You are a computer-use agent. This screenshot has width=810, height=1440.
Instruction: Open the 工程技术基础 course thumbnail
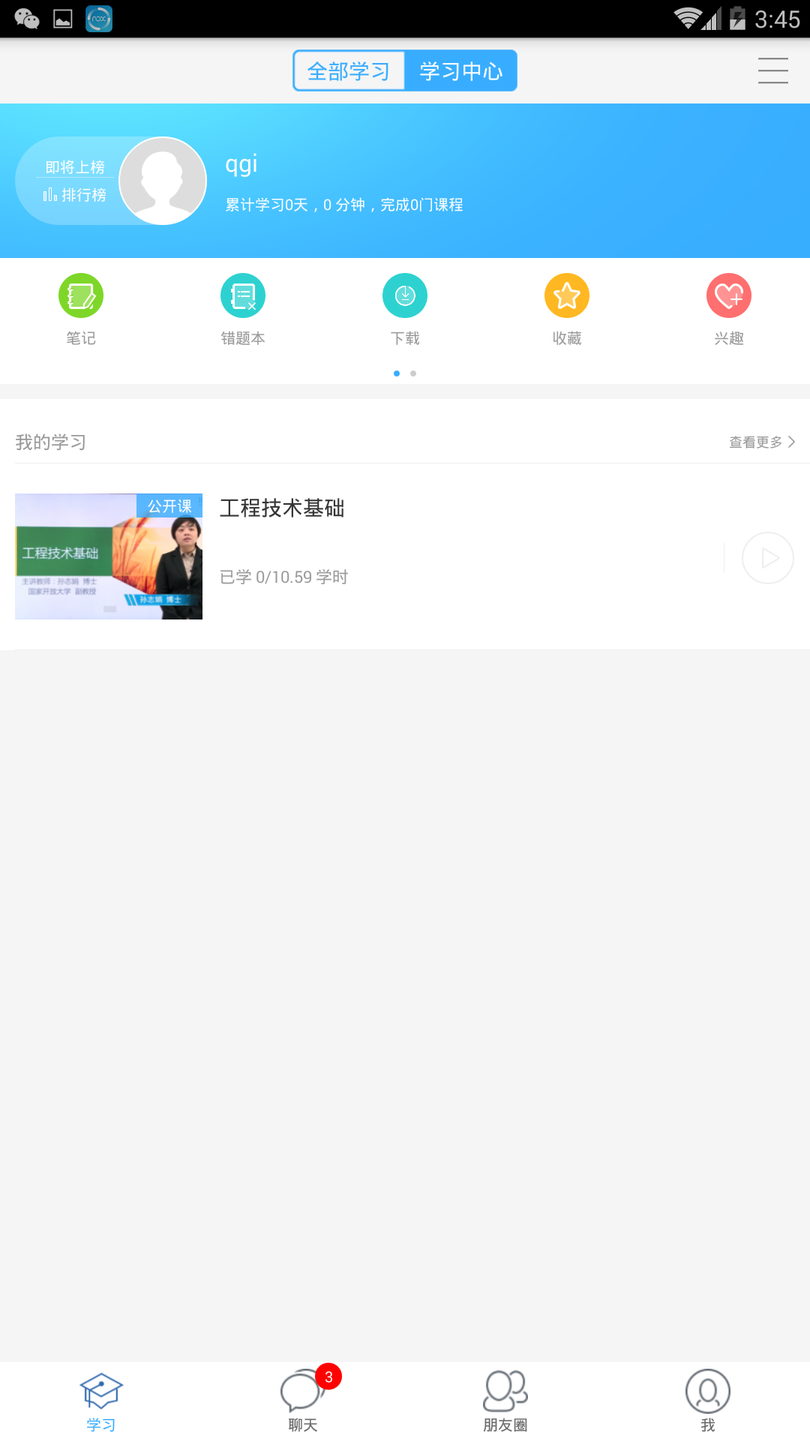coord(109,556)
